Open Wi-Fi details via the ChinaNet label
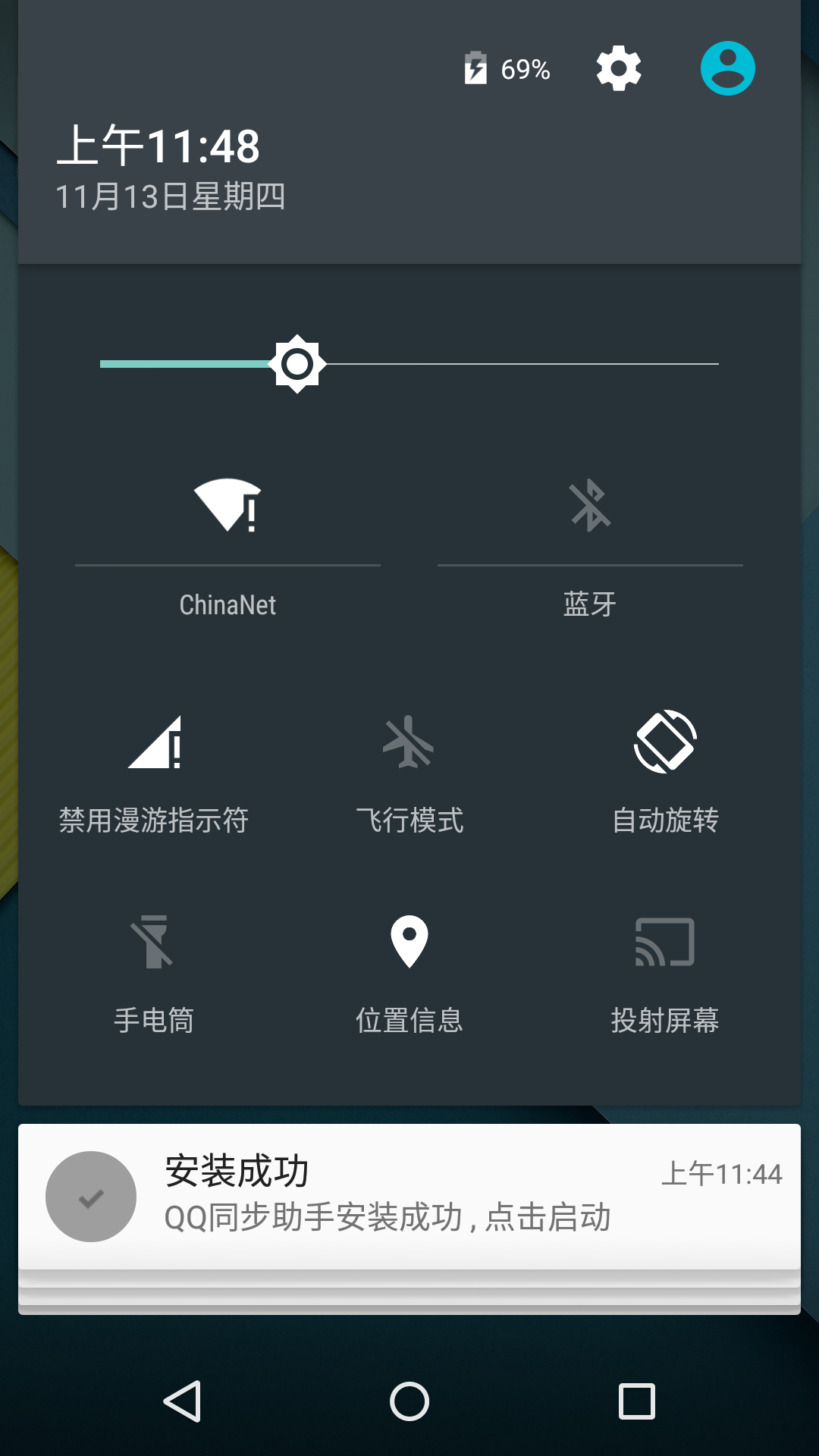Viewport: 819px width, 1456px height. [227, 605]
